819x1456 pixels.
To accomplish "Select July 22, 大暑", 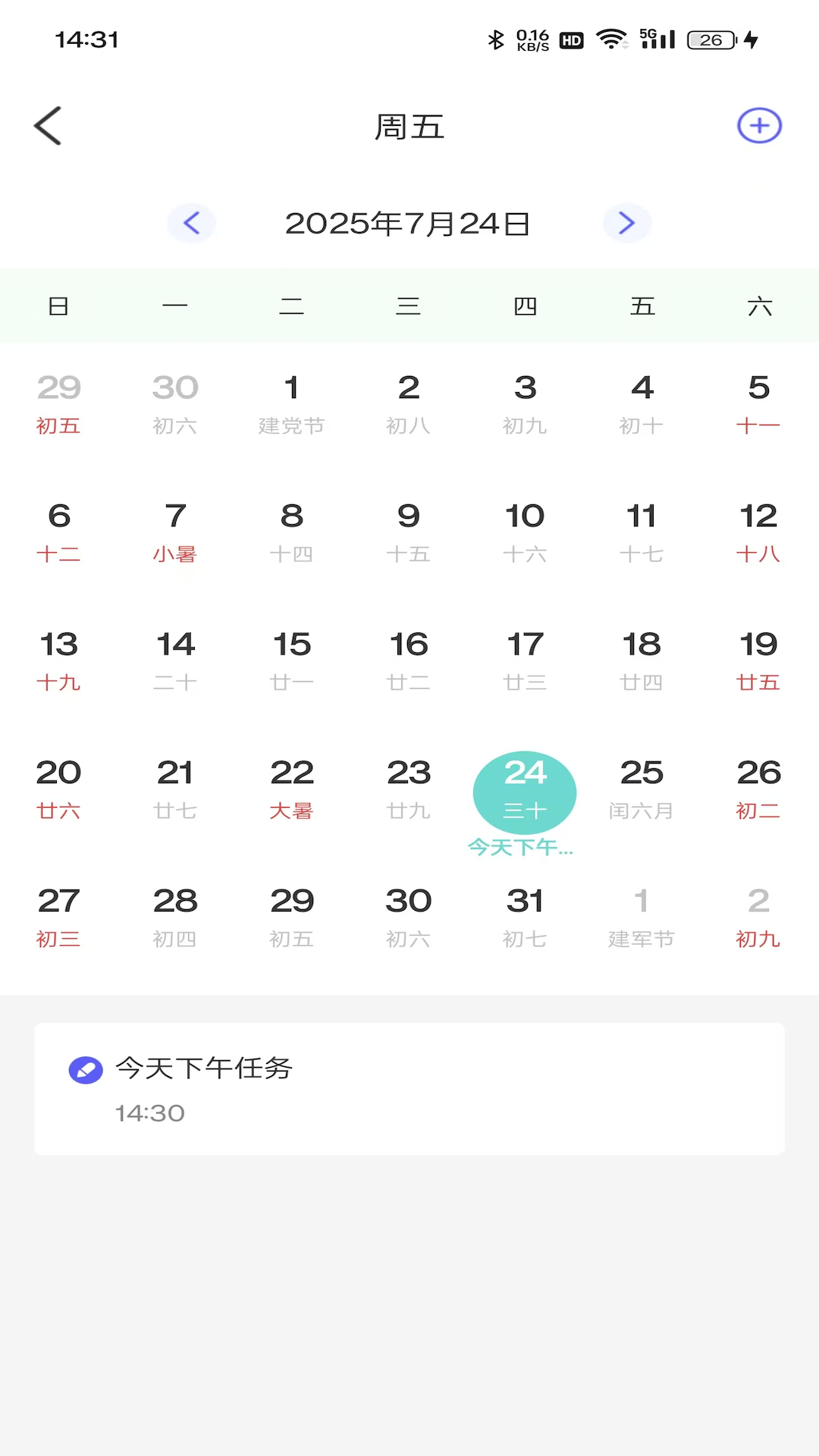I will pyautogui.click(x=292, y=789).
